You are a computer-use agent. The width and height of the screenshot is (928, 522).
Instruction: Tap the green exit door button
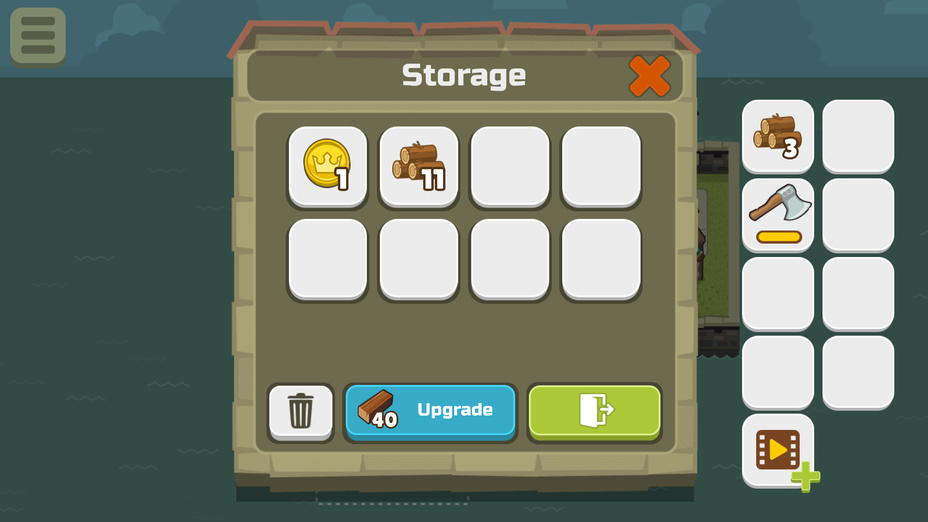click(595, 411)
